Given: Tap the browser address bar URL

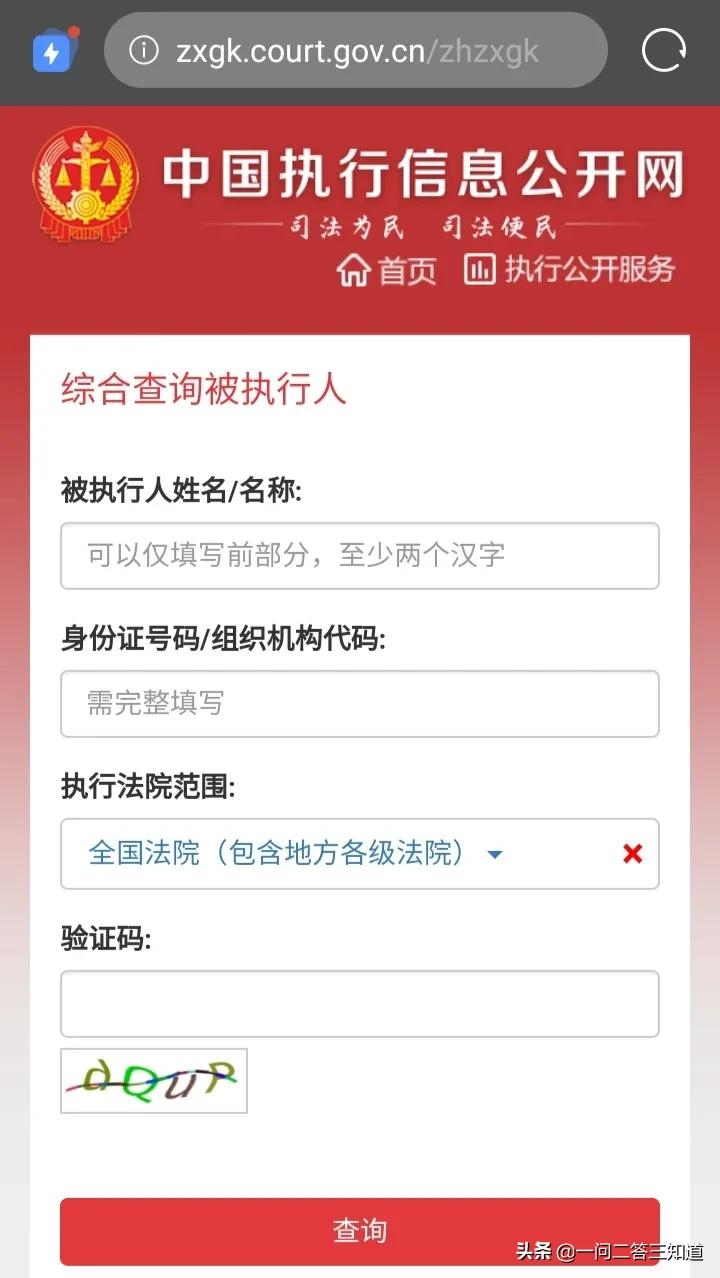Looking at the screenshot, I should [x=356, y=51].
